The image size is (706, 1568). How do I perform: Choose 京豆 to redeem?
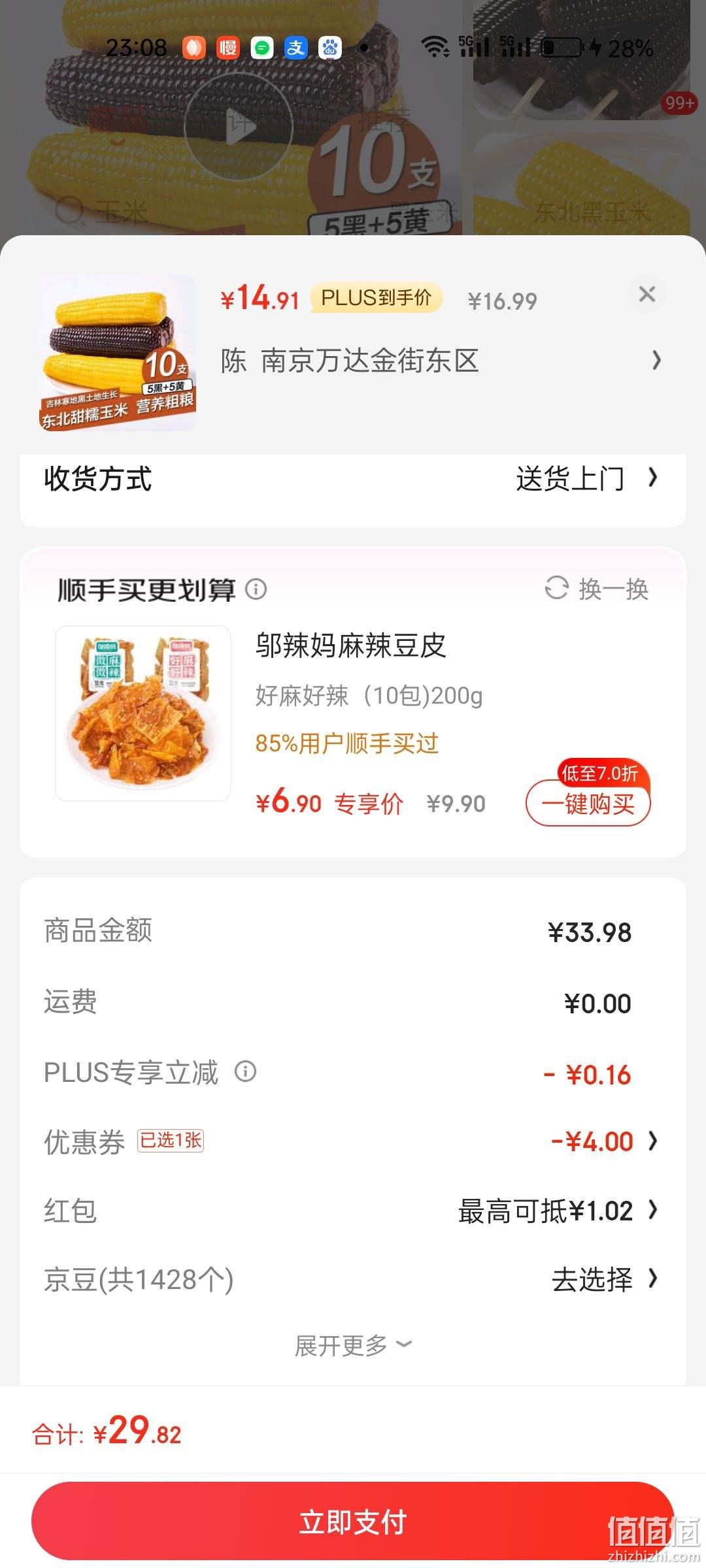pyautogui.click(x=353, y=1279)
